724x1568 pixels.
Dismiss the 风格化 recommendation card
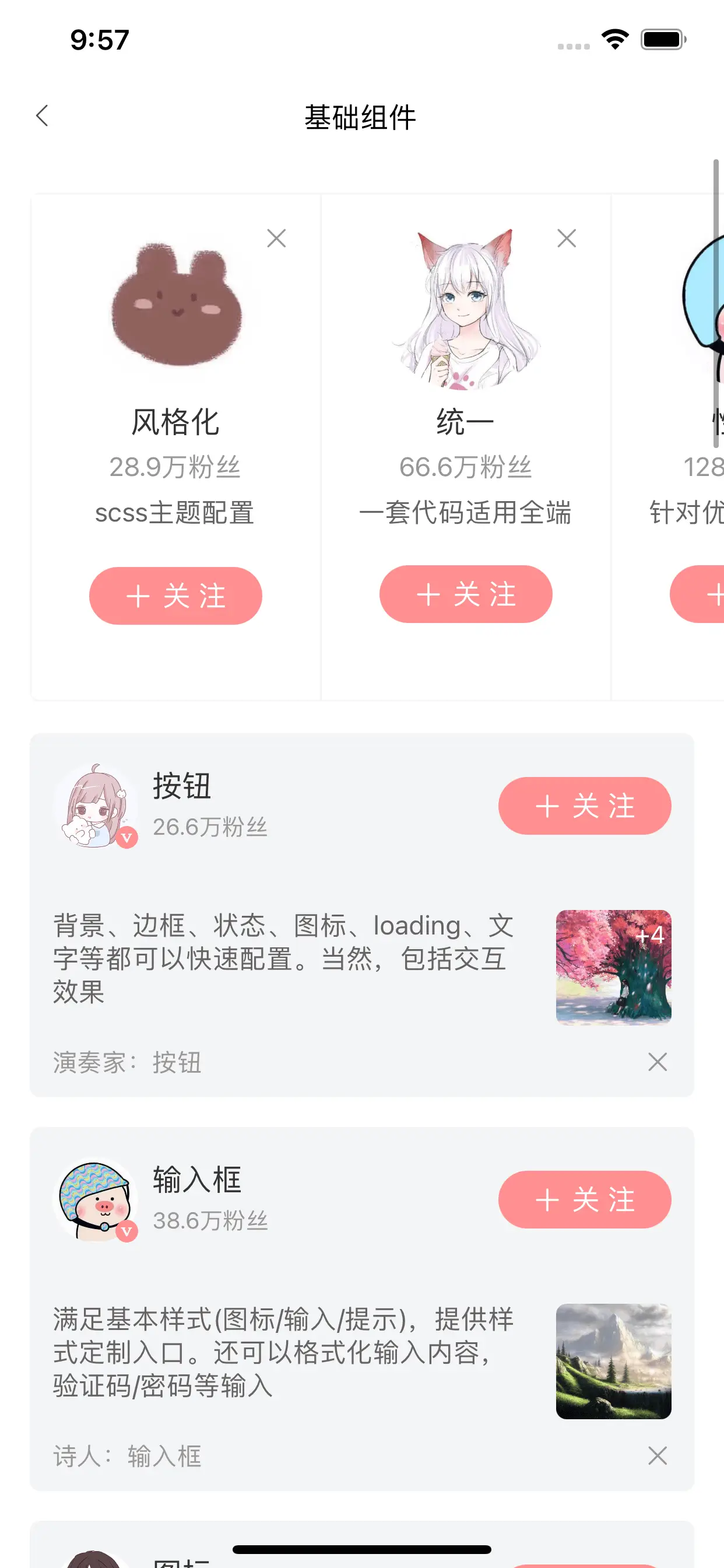[x=276, y=238]
